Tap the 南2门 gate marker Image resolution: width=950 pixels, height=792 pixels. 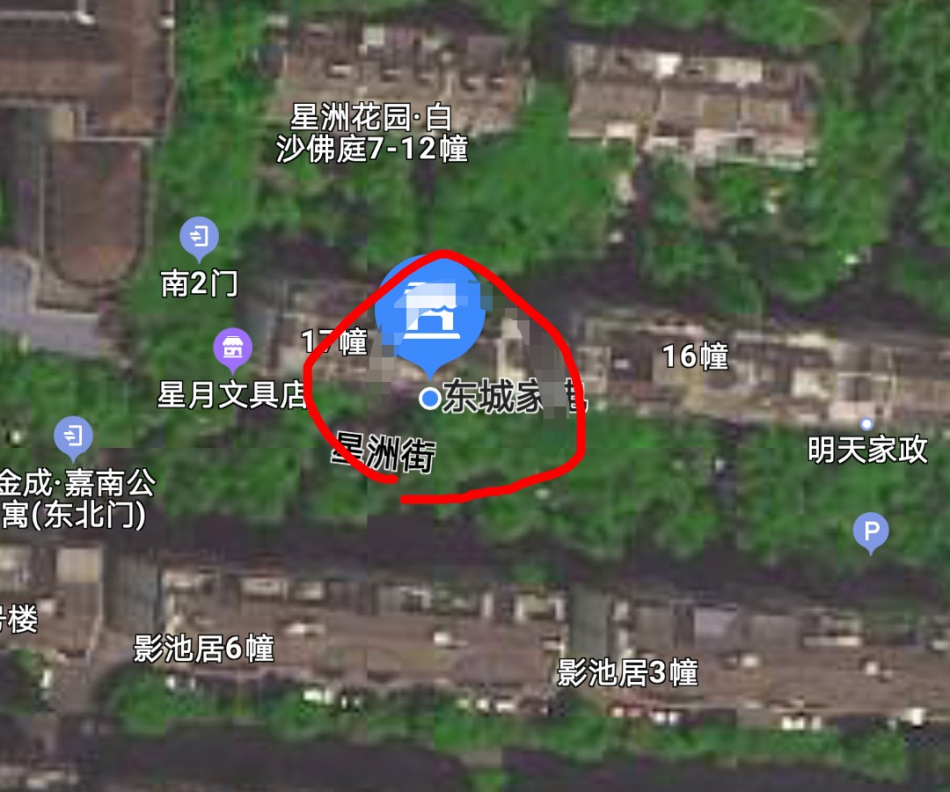pyautogui.click(x=198, y=240)
